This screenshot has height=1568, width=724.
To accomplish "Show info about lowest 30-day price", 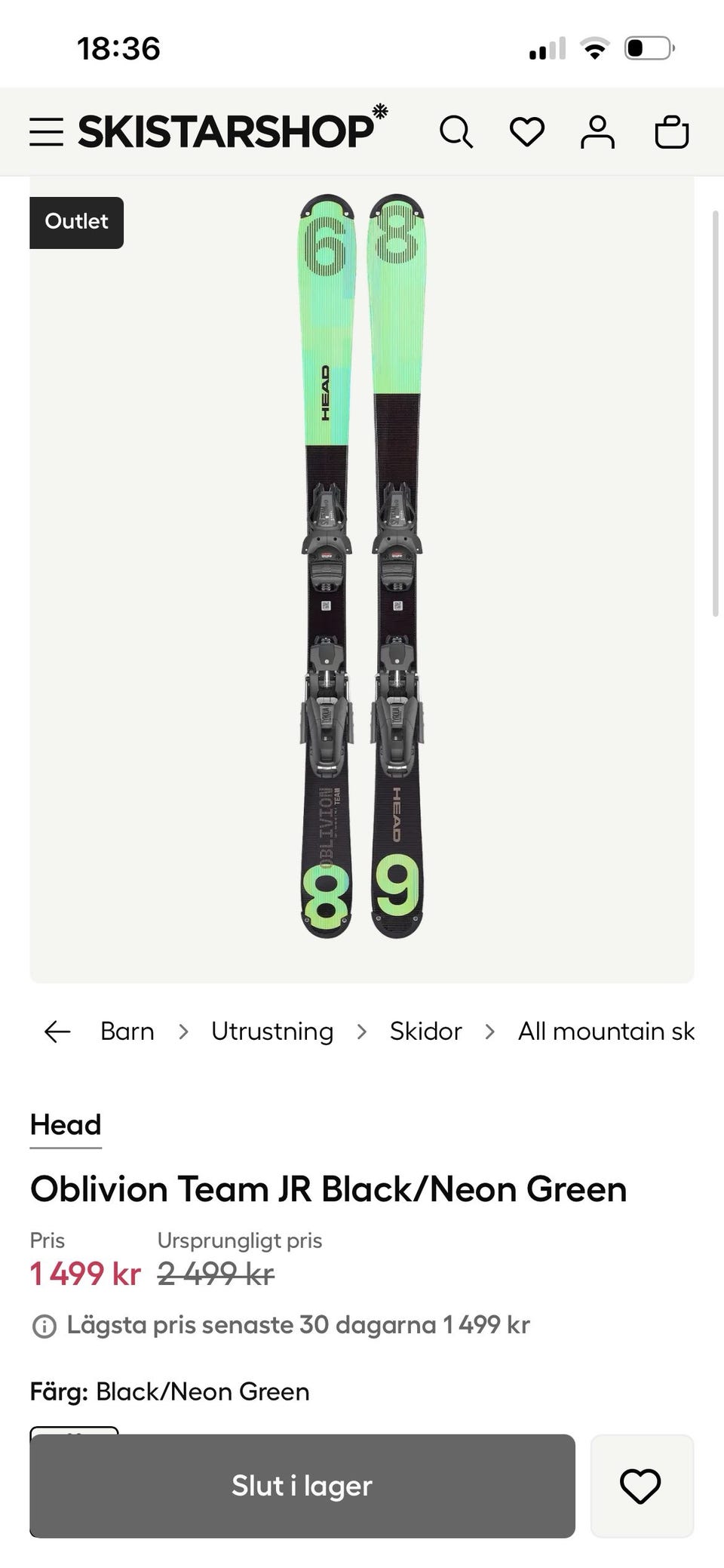I will pos(44,1326).
